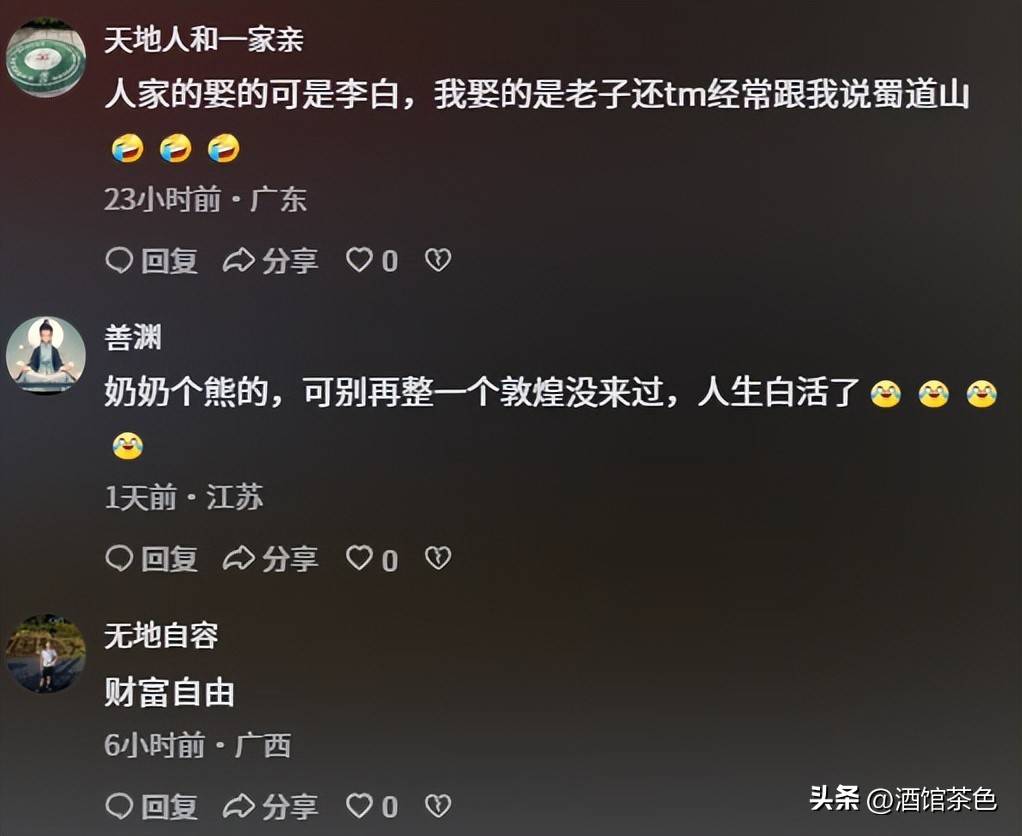
Task: Like 善渊's comment about 敦煌
Action: [x=360, y=558]
